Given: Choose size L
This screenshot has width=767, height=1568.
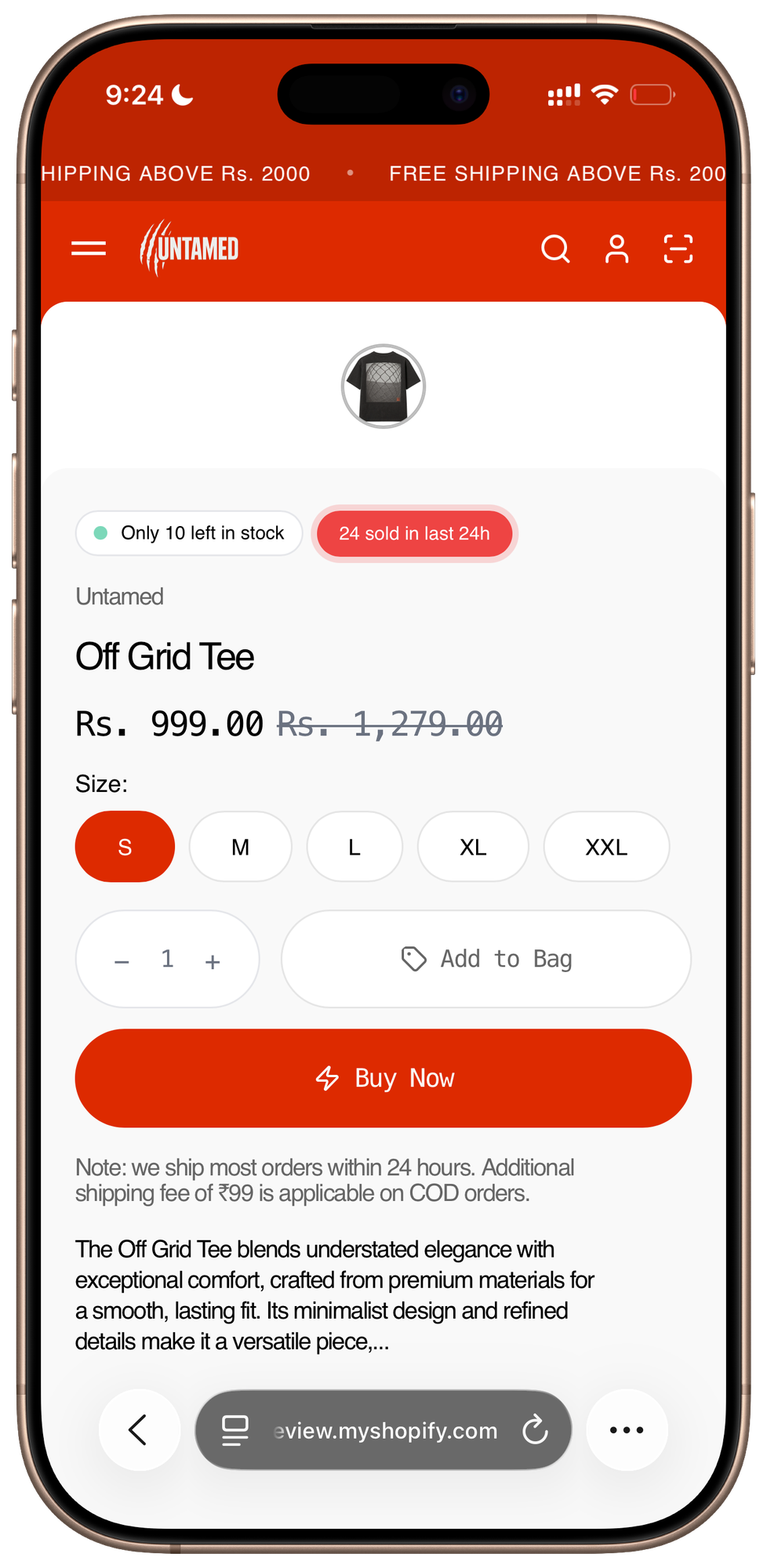Looking at the screenshot, I should [x=354, y=847].
